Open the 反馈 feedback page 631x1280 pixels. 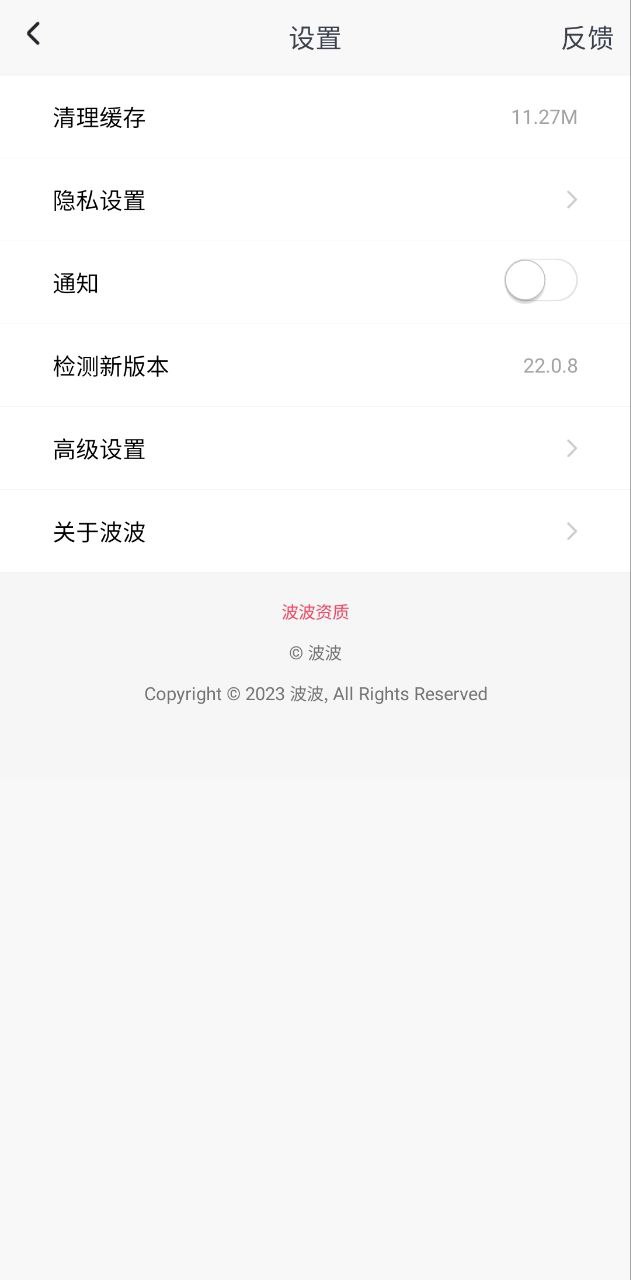pyautogui.click(x=586, y=38)
